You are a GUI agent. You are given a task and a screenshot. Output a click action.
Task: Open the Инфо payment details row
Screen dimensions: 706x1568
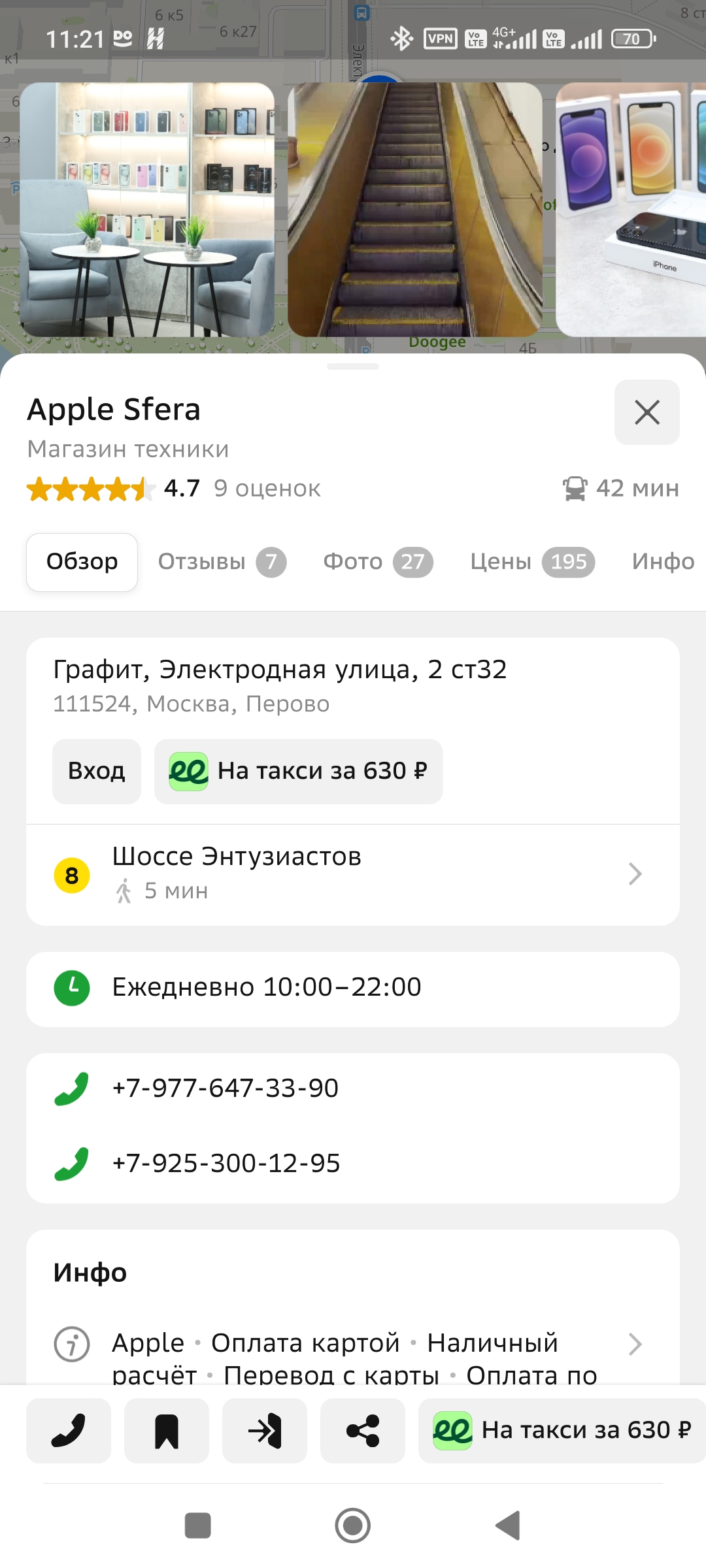(x=353, y=1351)
